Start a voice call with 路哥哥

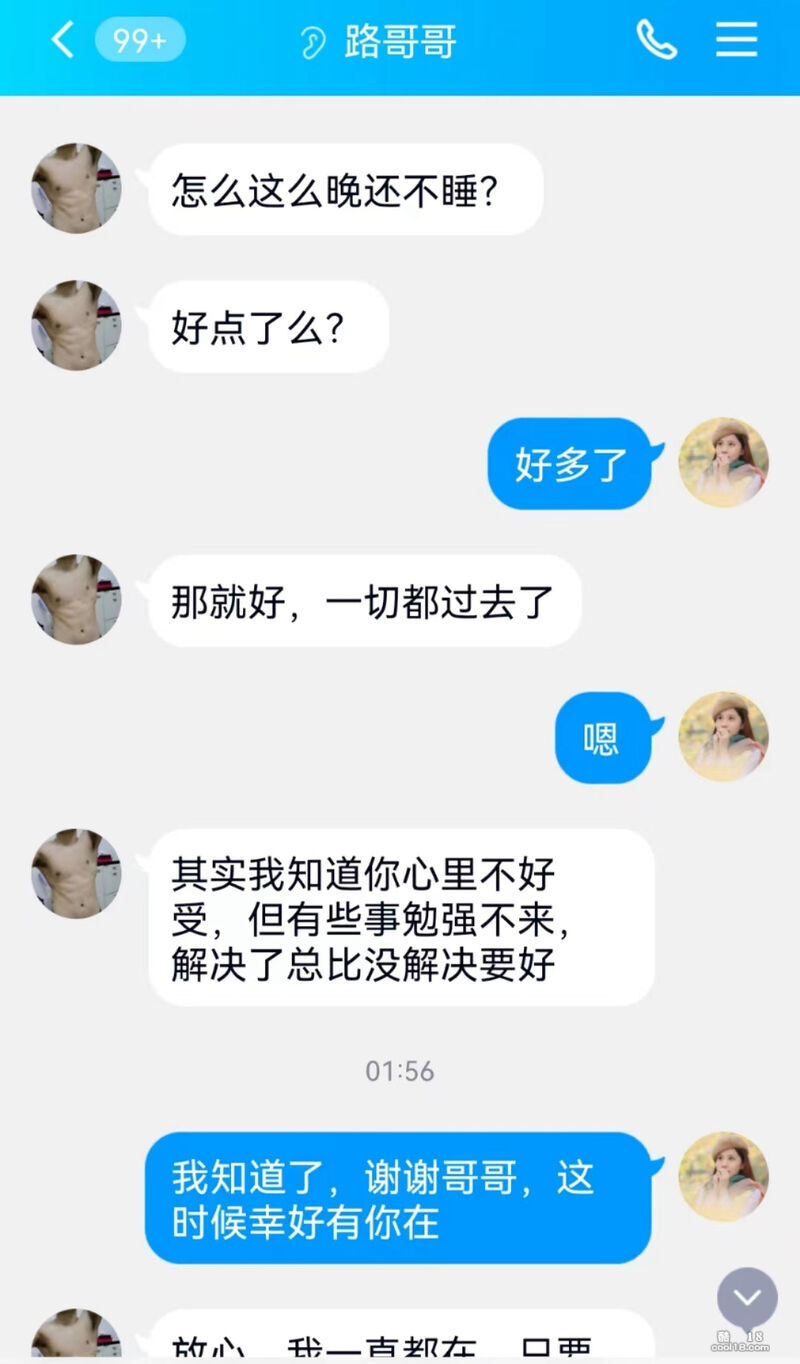coord(657,41)
